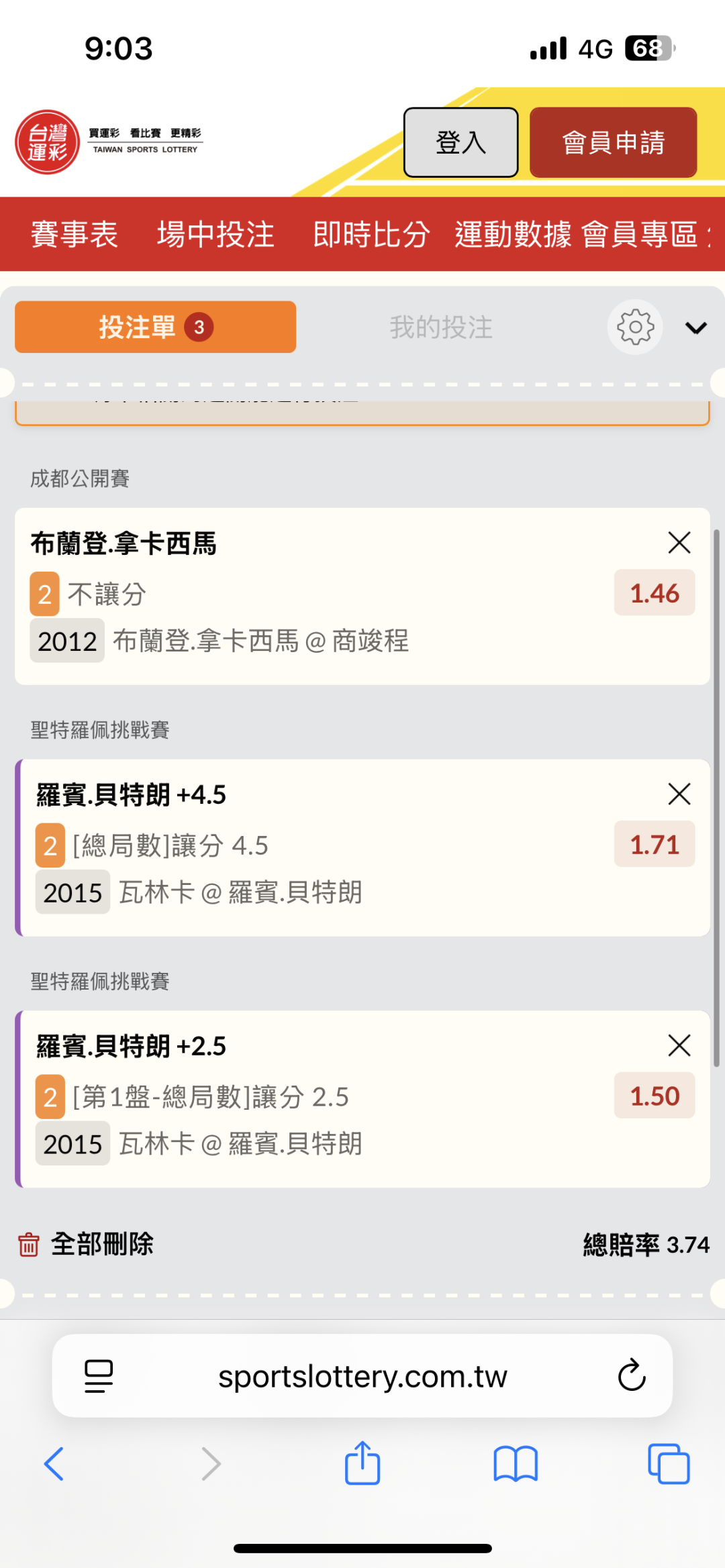
Task: Open bet slip settings gear
Action: click(x=635, y=327)
